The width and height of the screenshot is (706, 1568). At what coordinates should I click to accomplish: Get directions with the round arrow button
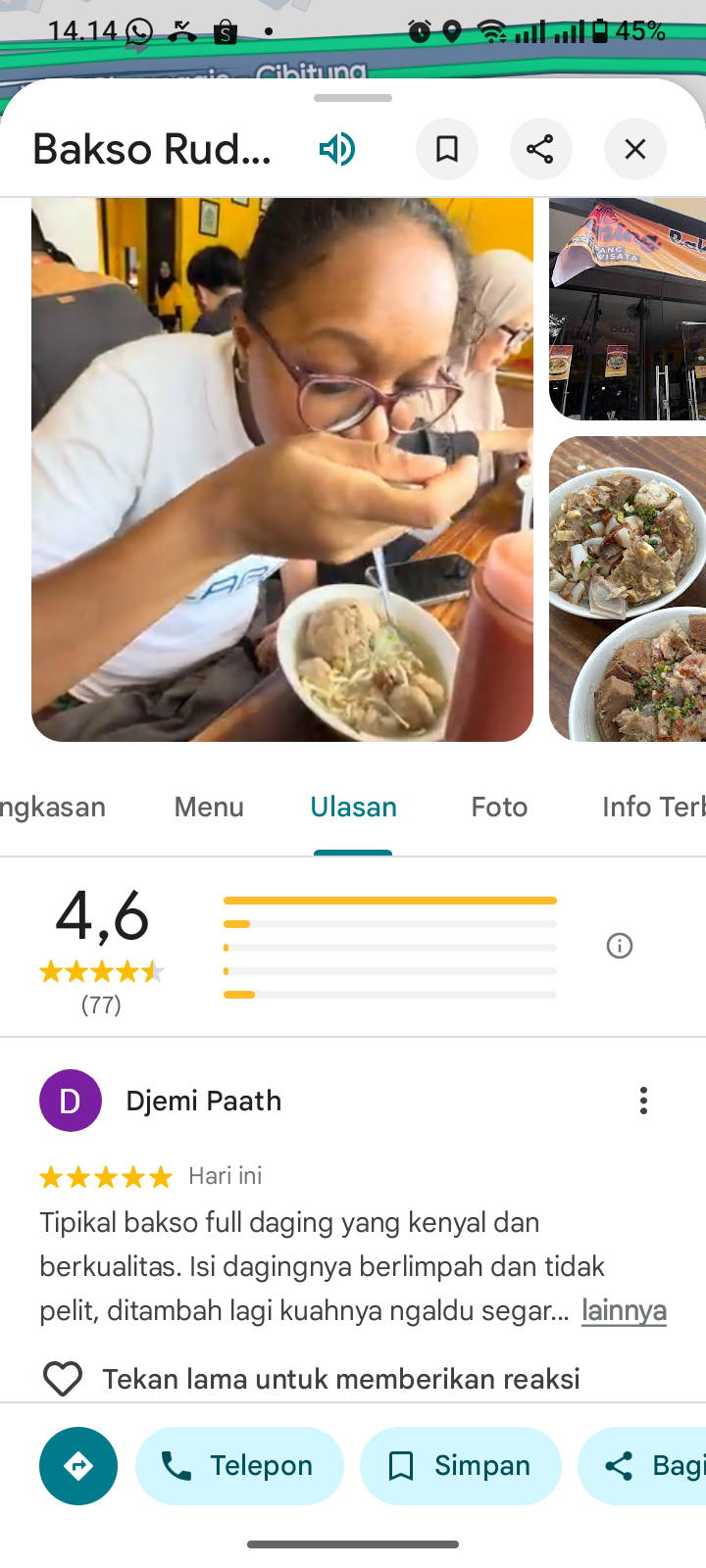pos(78,1466)
